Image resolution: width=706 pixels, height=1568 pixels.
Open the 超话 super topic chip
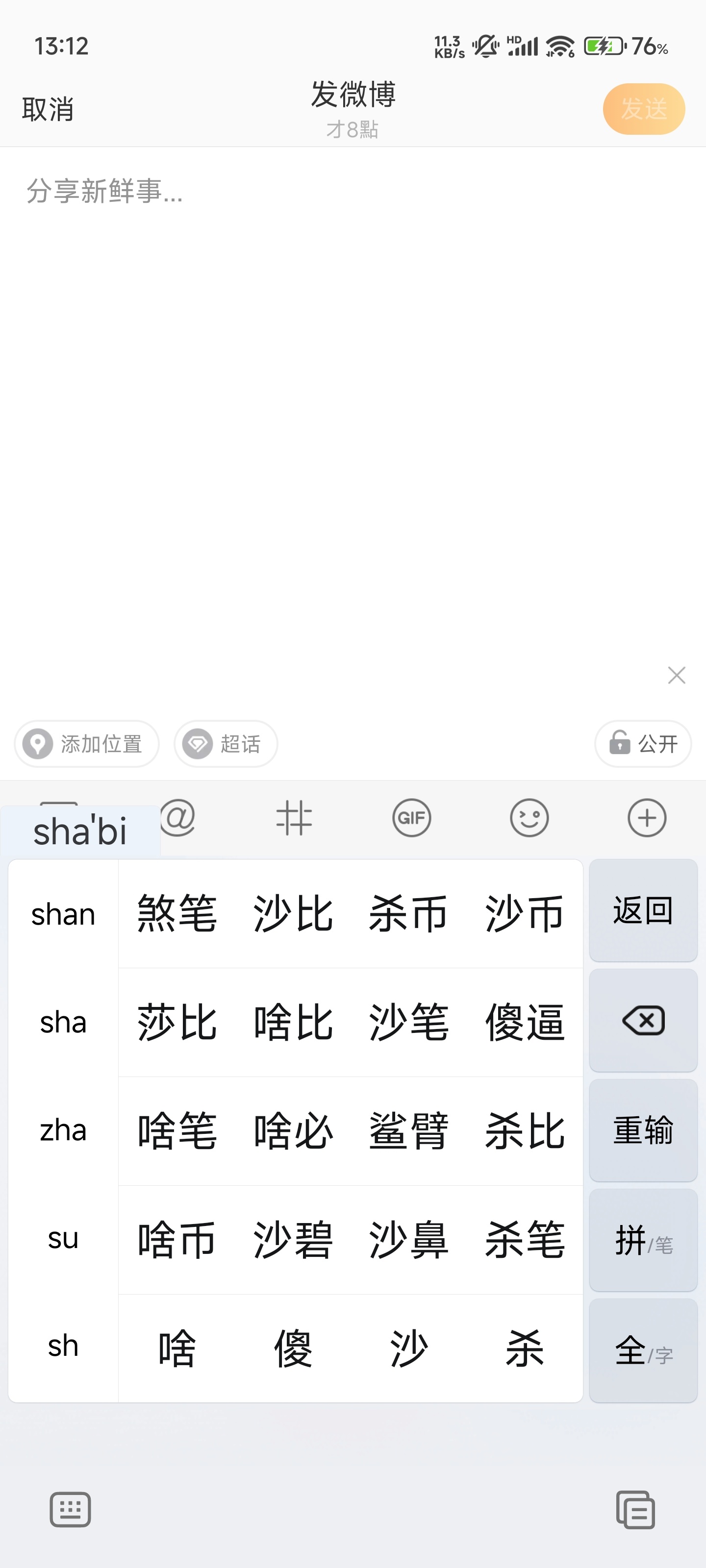tap(226, 743)
